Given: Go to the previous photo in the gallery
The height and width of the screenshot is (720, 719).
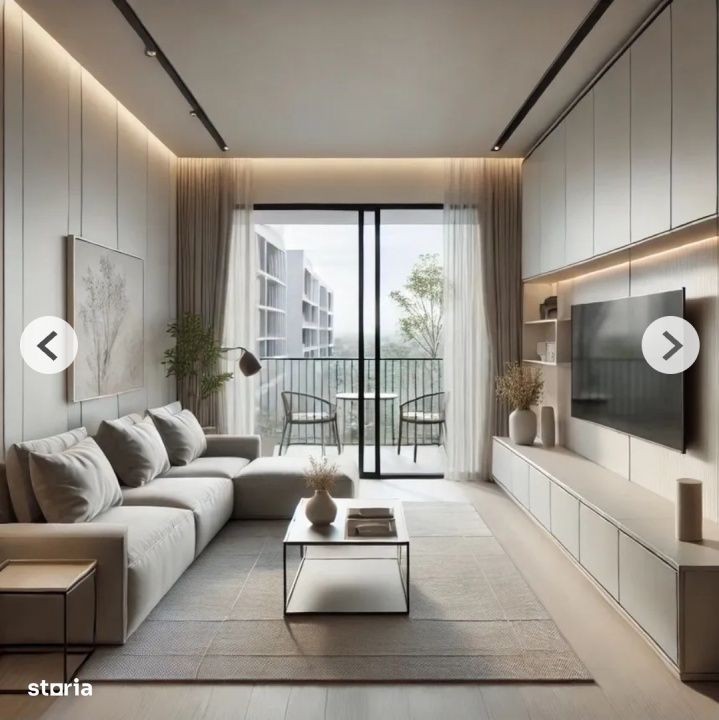Looking at the screenshot, I should point(48,346).
